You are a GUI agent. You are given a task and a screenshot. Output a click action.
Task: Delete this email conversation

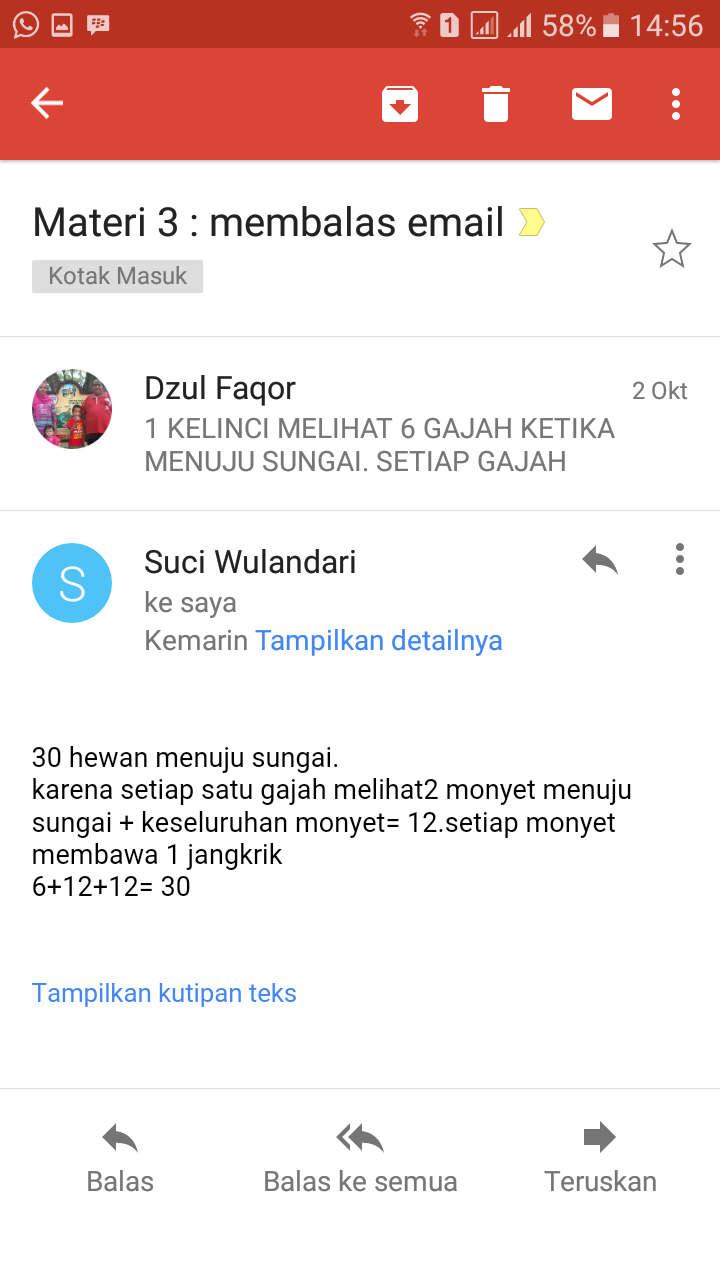496,104
